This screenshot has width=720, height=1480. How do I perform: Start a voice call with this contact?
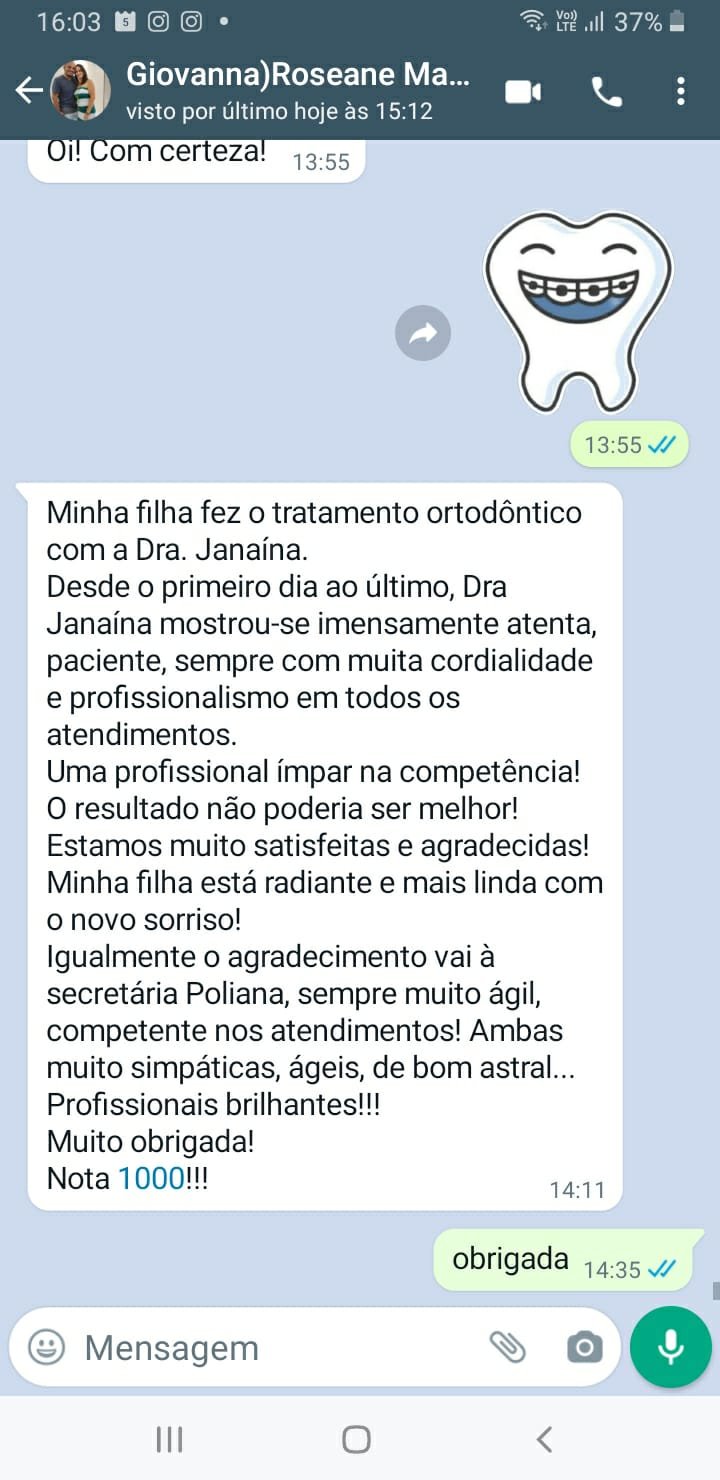606,92
